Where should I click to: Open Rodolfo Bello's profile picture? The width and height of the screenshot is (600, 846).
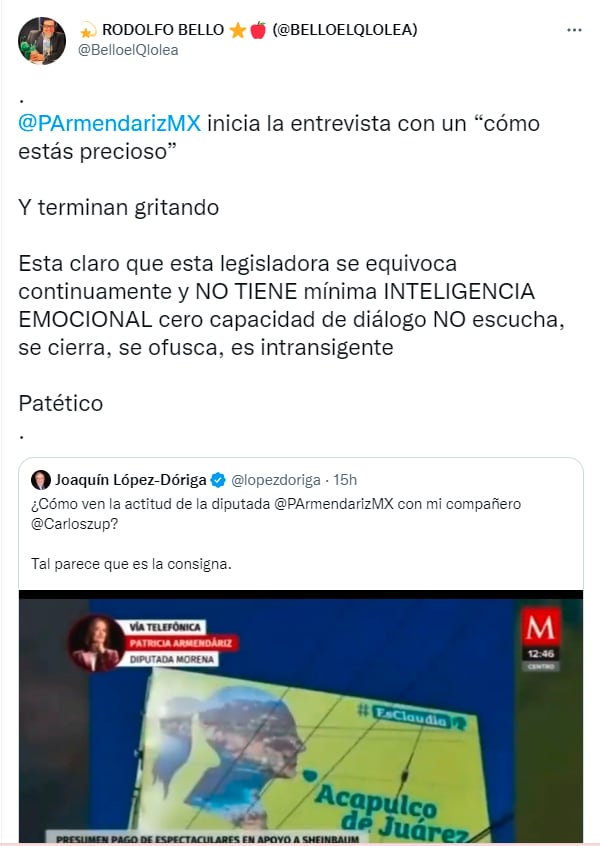42,40
